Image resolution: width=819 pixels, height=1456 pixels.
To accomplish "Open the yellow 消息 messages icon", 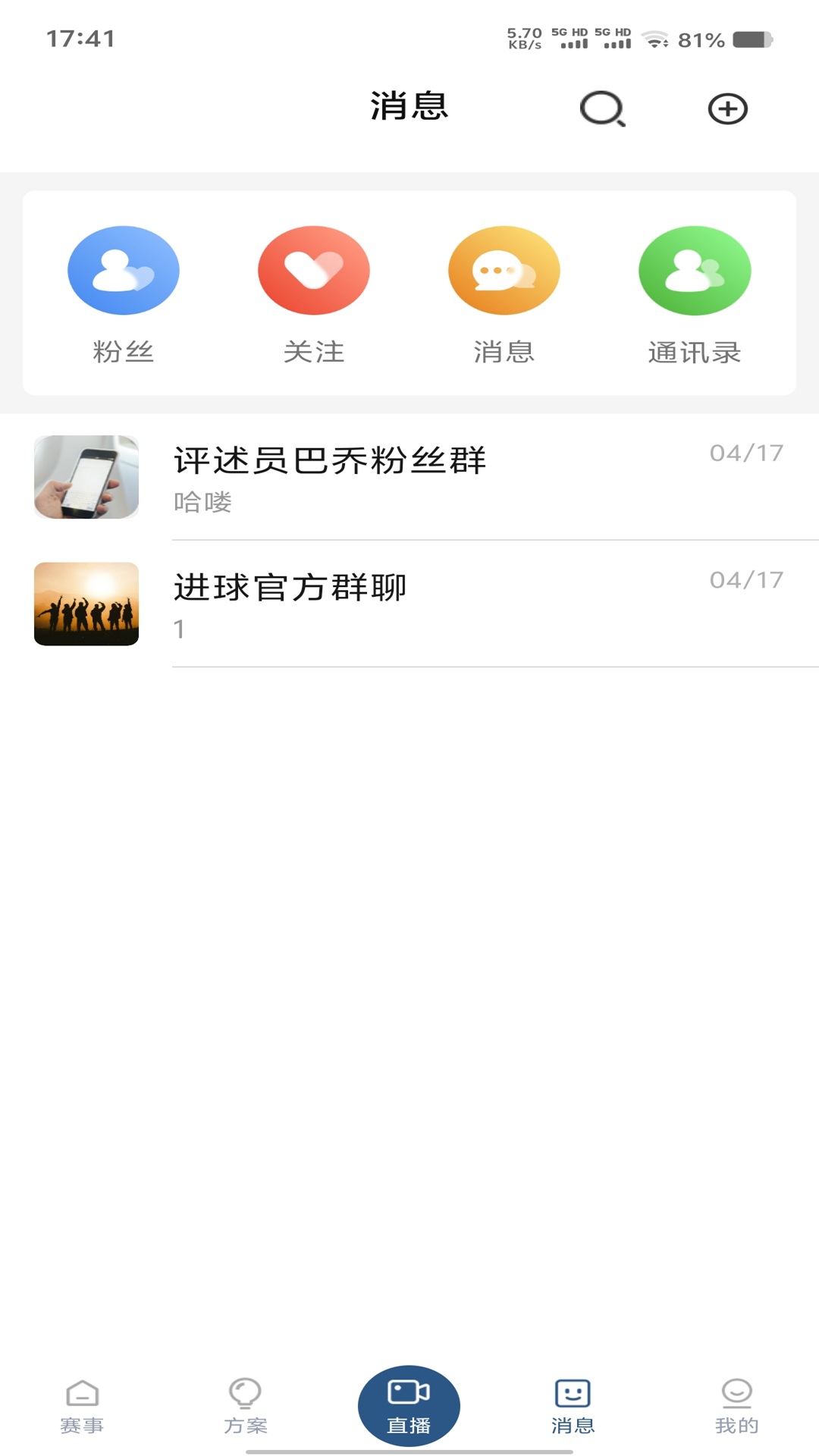I will click(504, 270).
